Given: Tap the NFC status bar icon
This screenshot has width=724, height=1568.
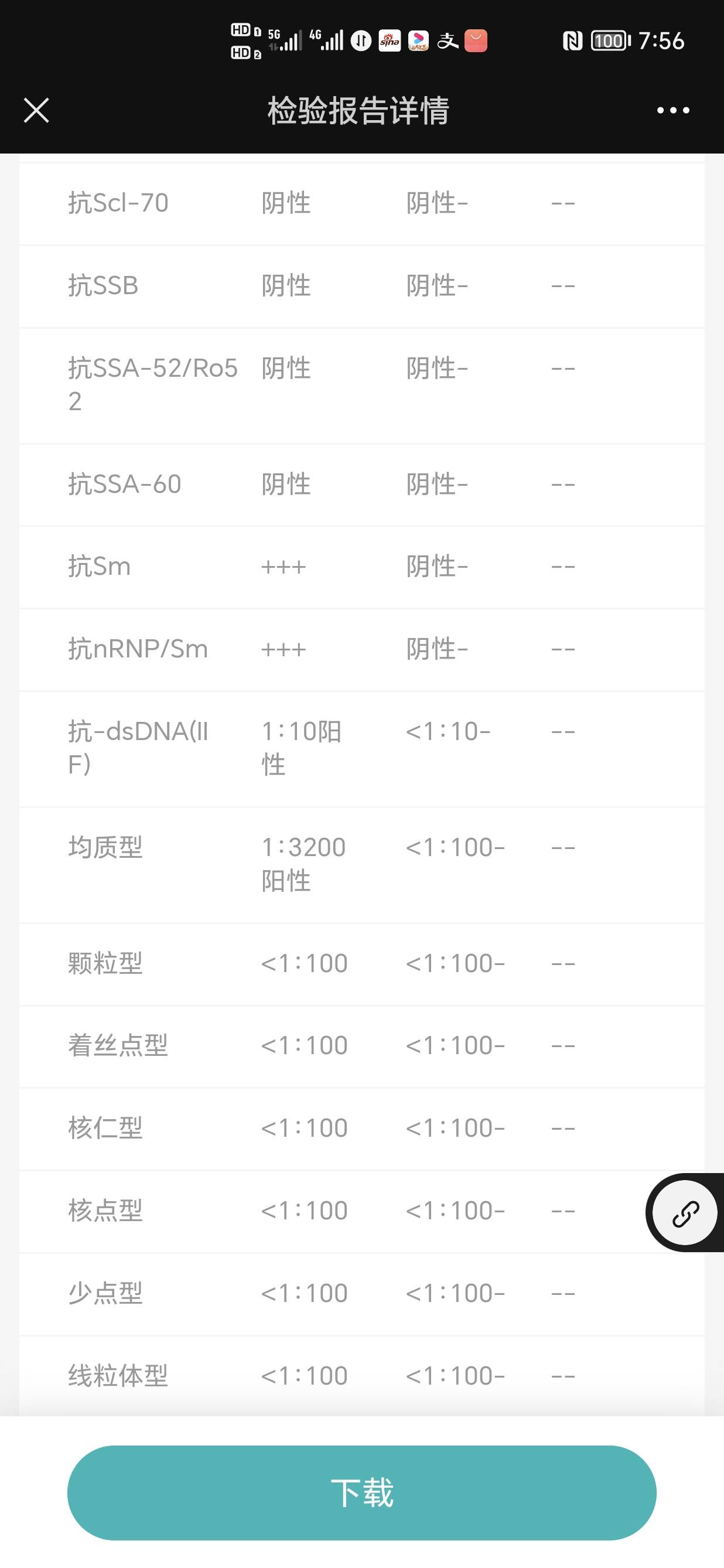Looking at the screenshot, I should pos(573,40).
